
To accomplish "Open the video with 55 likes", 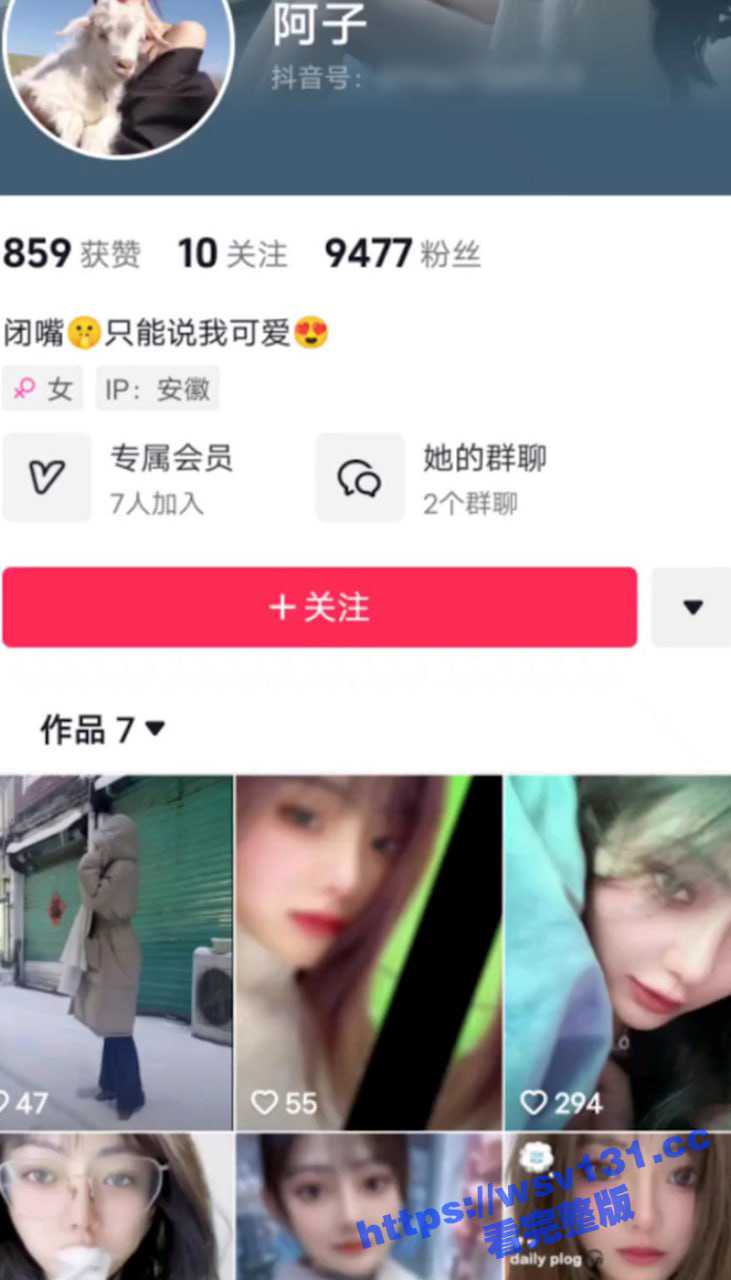I will pyautogui.click(x=368, y=952).
